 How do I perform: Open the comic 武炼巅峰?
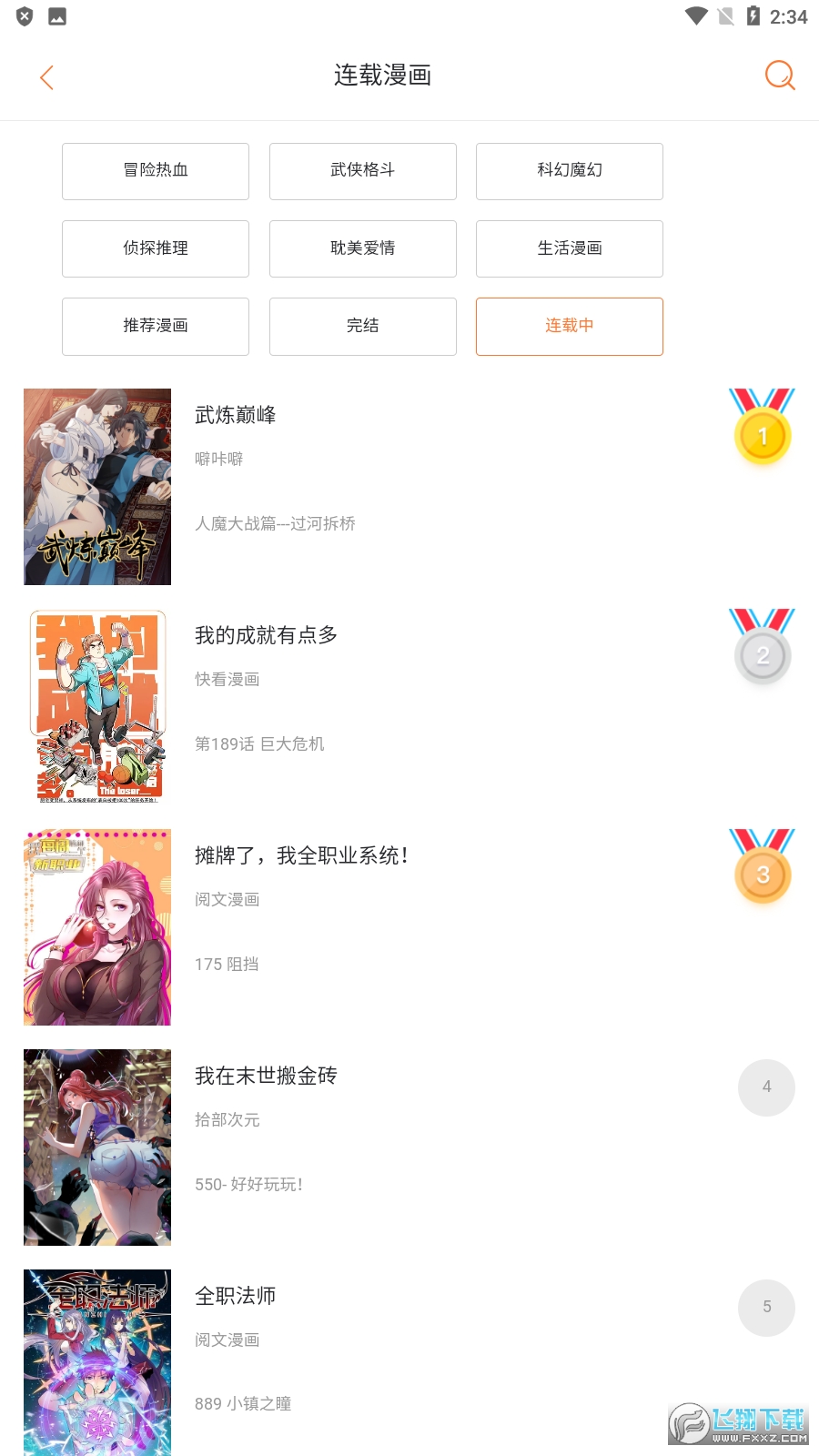[236, 416]
